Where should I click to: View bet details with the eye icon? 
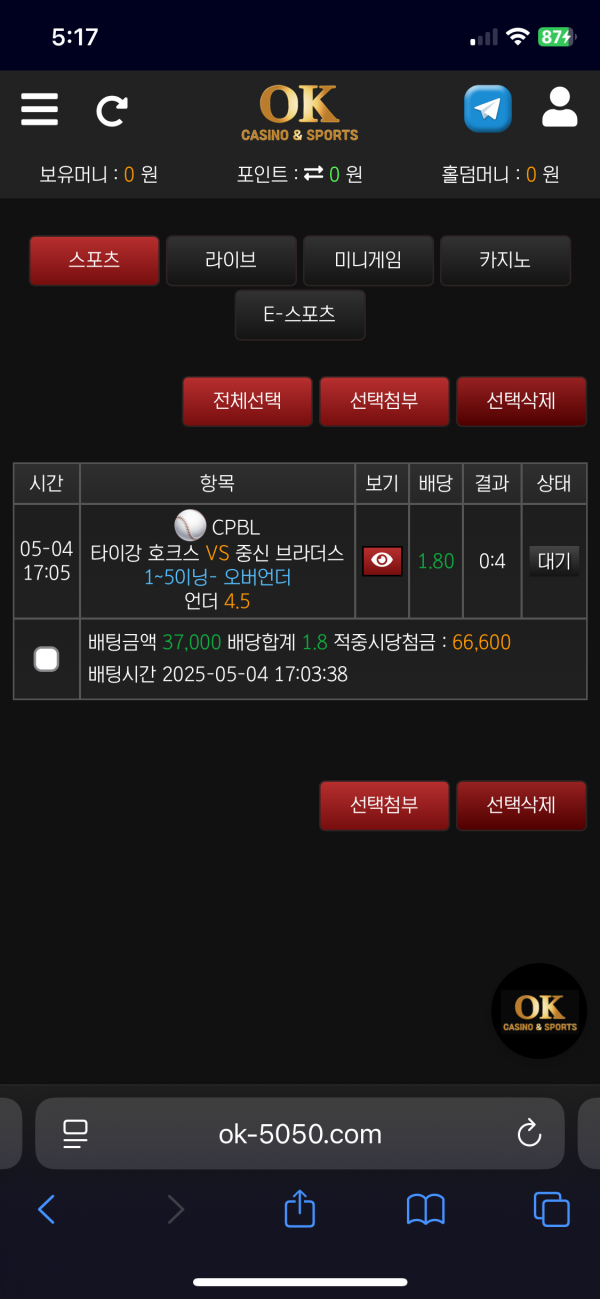[382, 561]
